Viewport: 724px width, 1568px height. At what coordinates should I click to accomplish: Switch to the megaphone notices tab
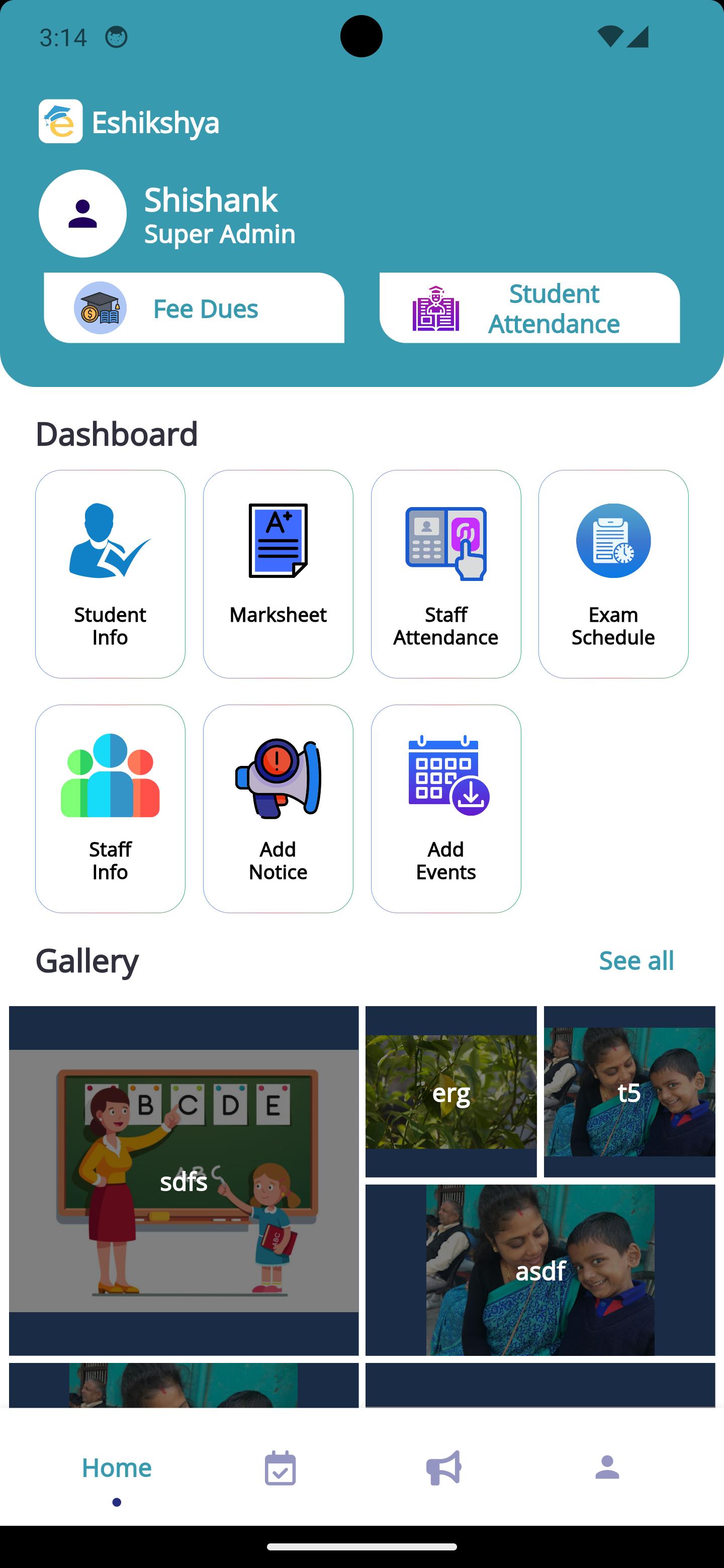[444, 1468]
